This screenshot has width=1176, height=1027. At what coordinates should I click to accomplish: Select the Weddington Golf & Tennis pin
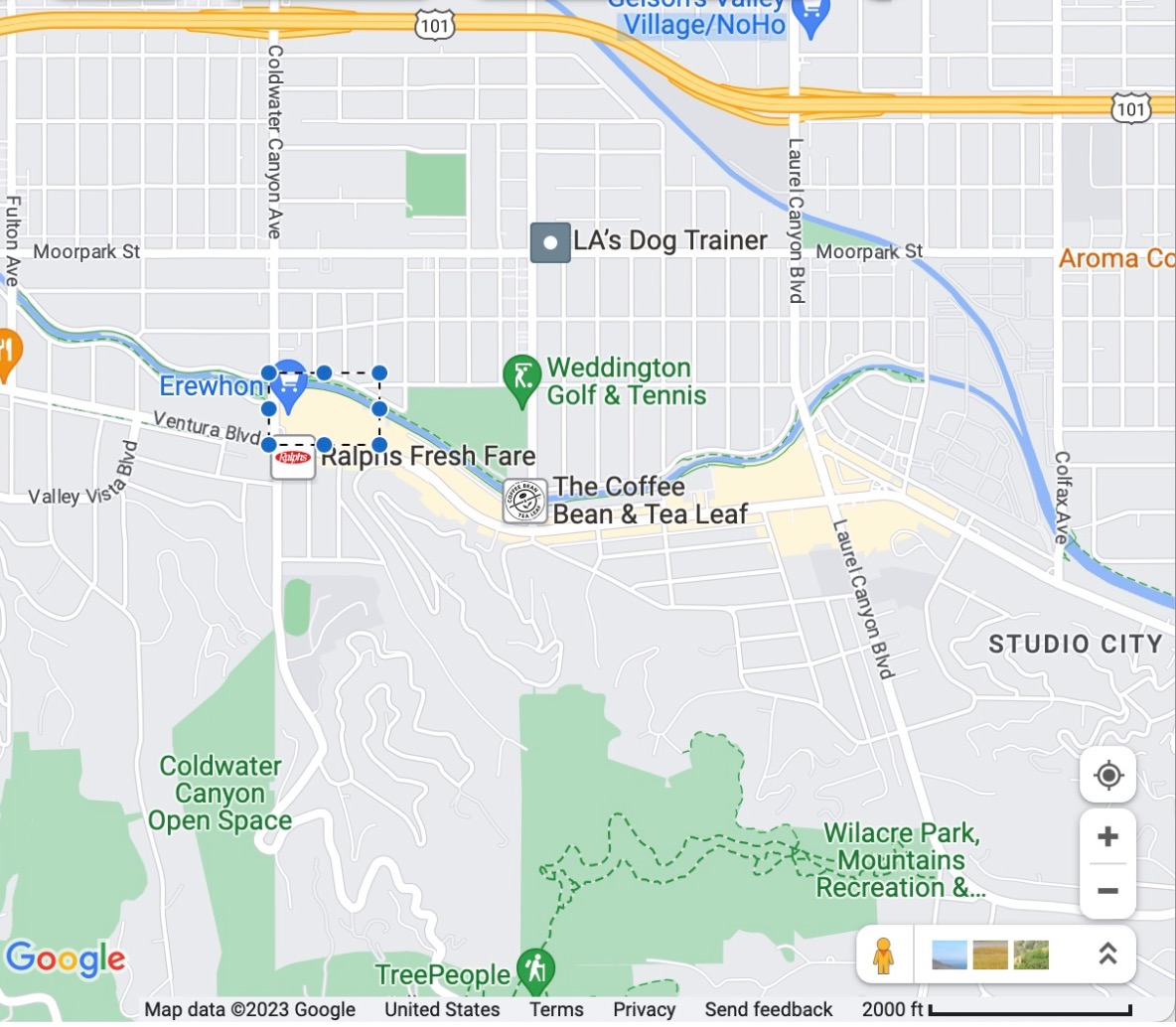(521, 379)
